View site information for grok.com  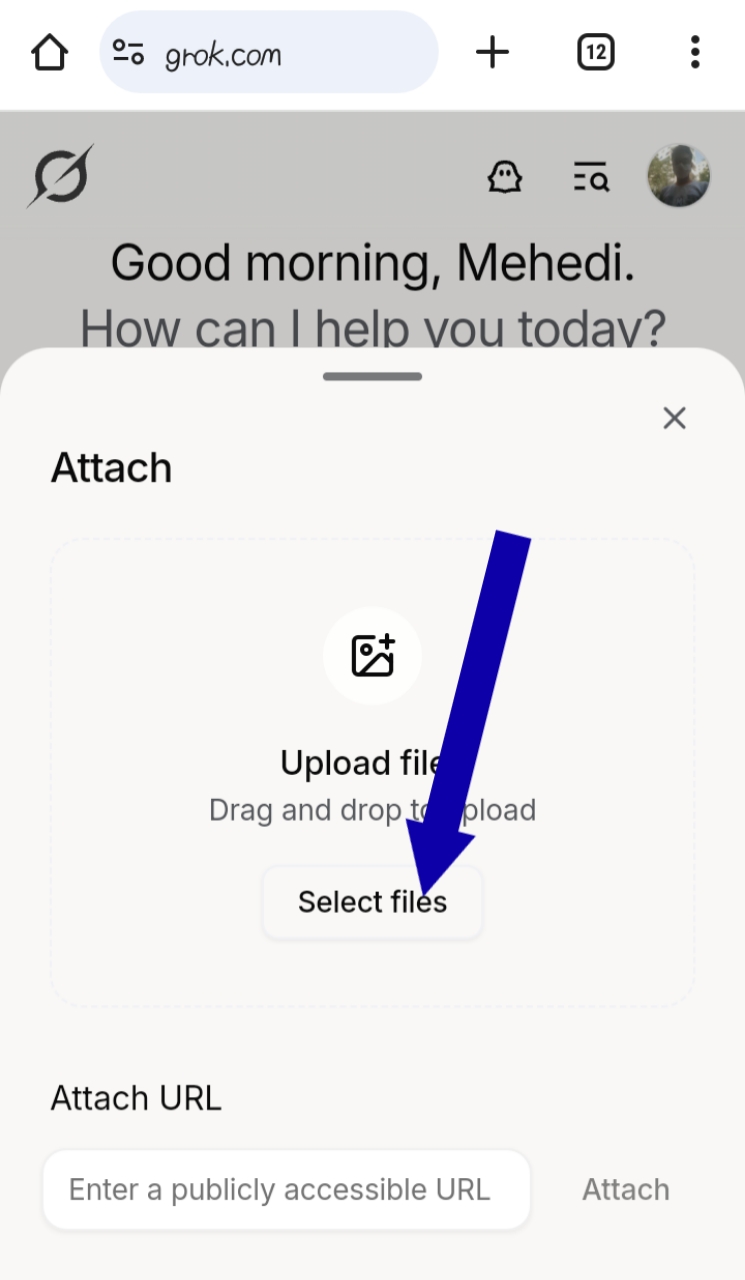129,52
